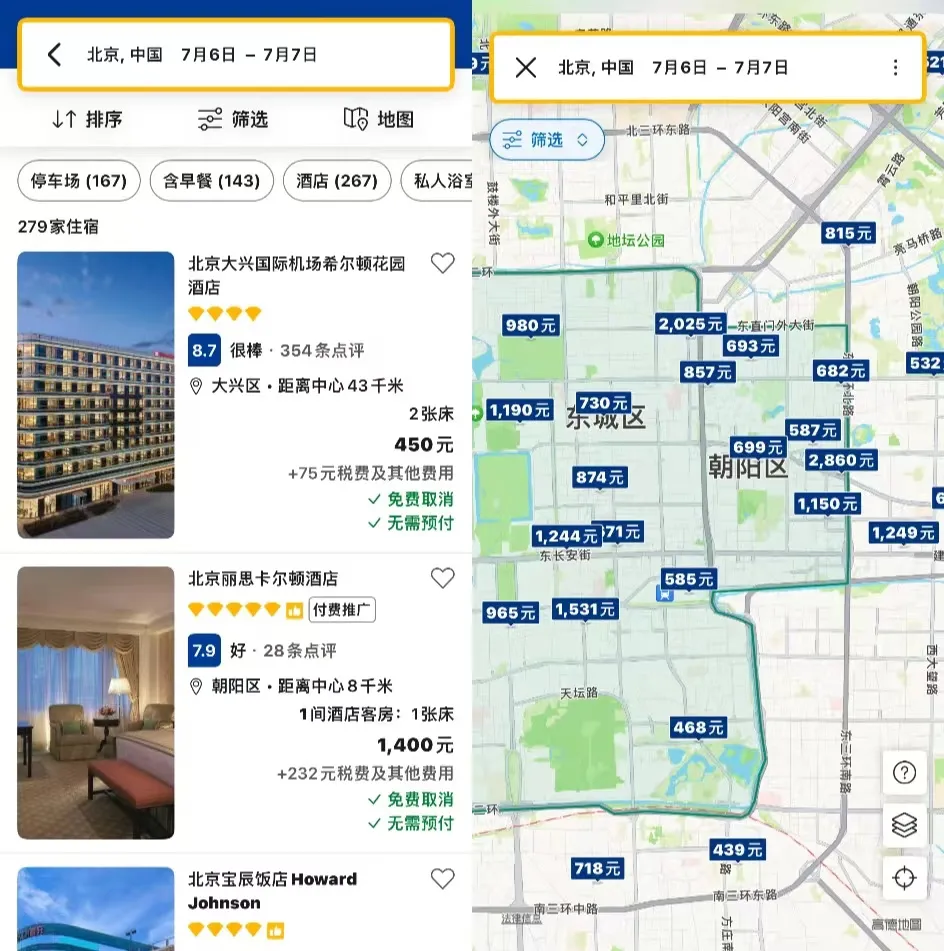Open the map help question mark
Viewport: 944px width, 951px height.
[904, 772]
